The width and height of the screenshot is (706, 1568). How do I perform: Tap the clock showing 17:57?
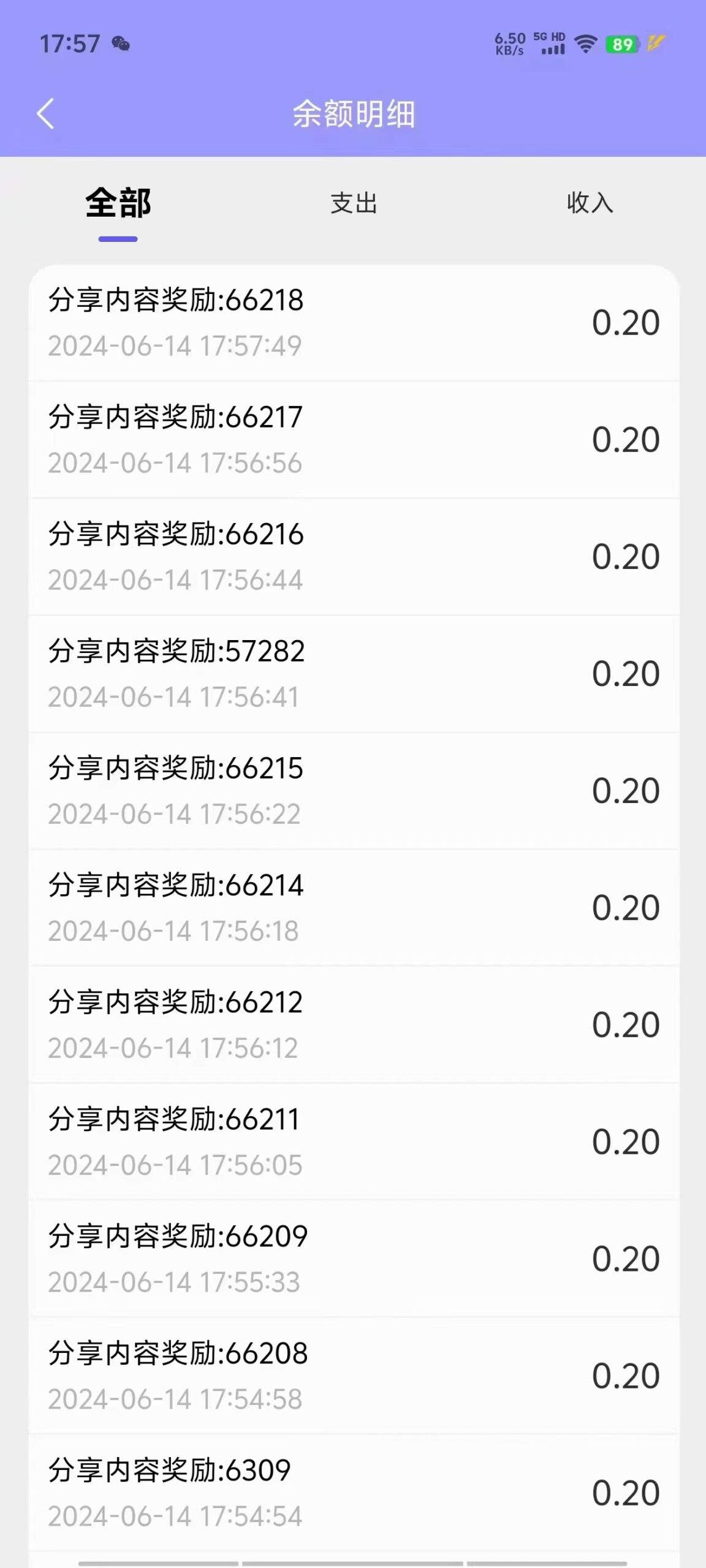pyautogui.click(x=72, y=42)
